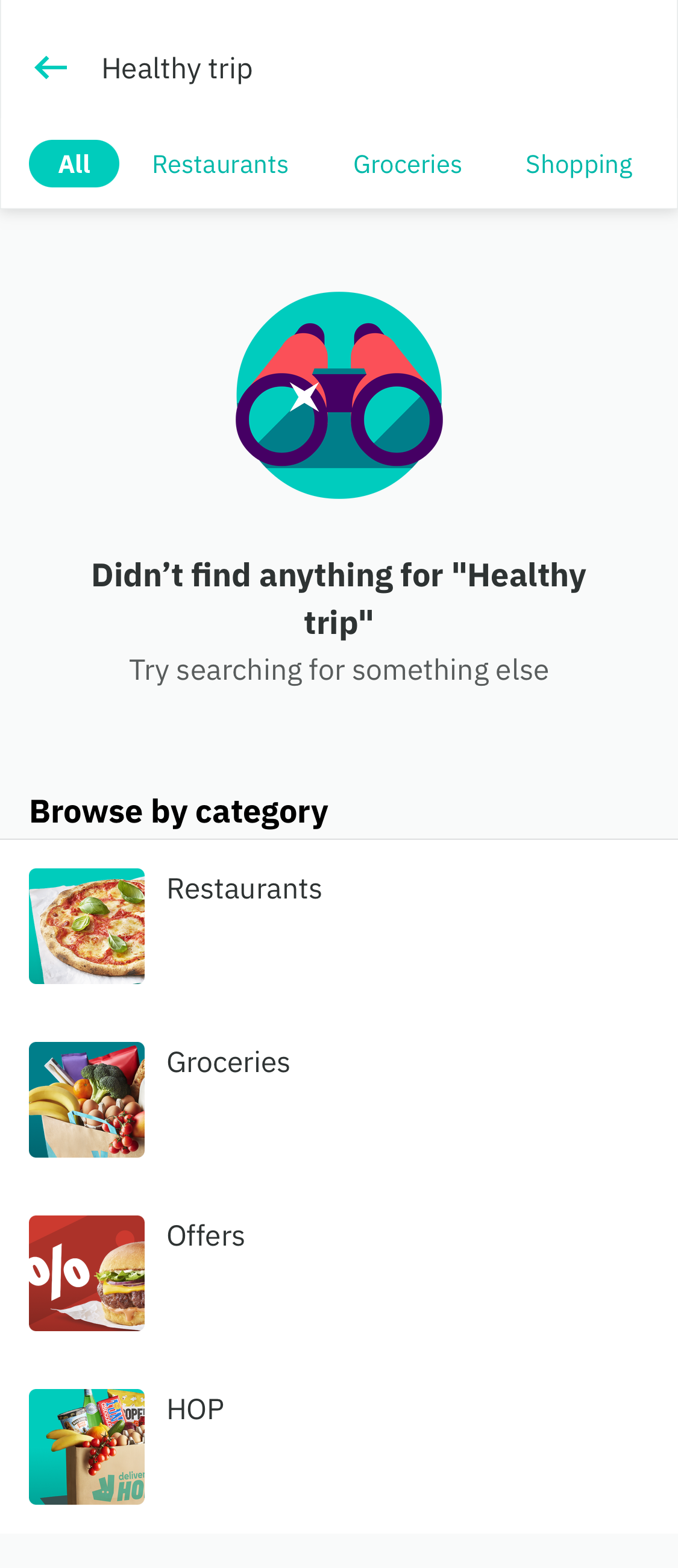Viewport: 678px width, 1568px height.
Task: Switch to the Groceries filter tab
Action: (407, 163)
